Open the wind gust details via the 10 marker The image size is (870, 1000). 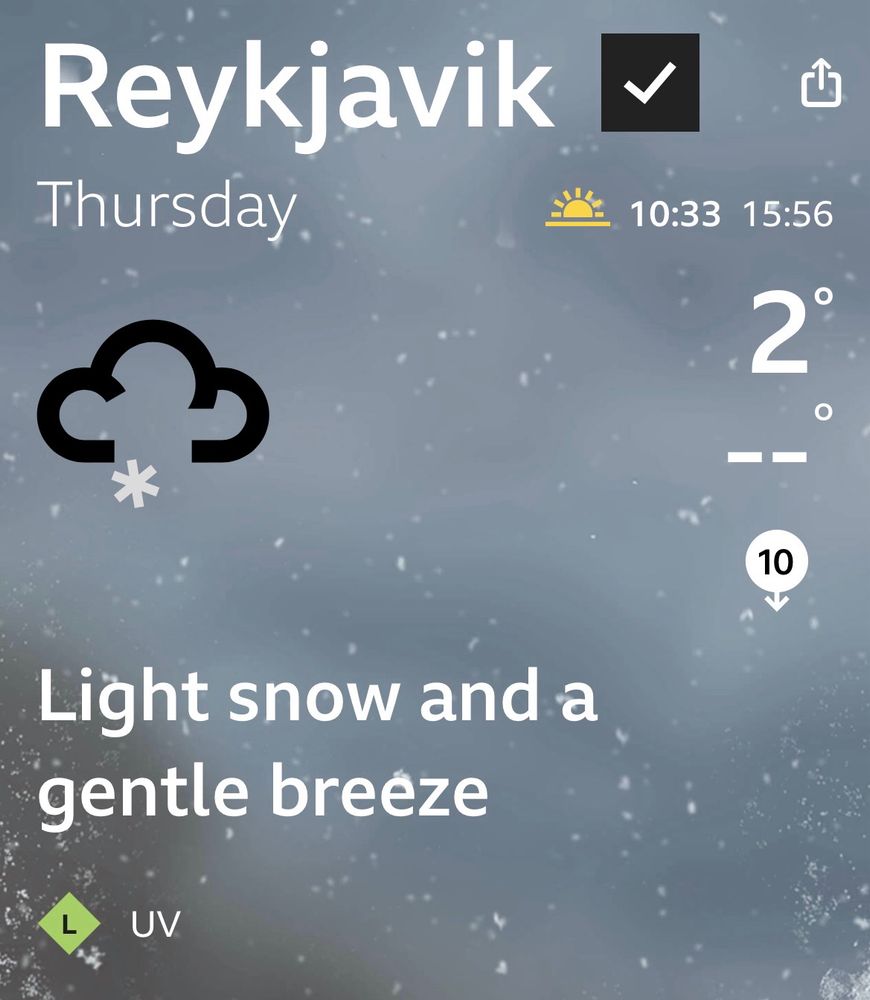click(x=778, y=562)
